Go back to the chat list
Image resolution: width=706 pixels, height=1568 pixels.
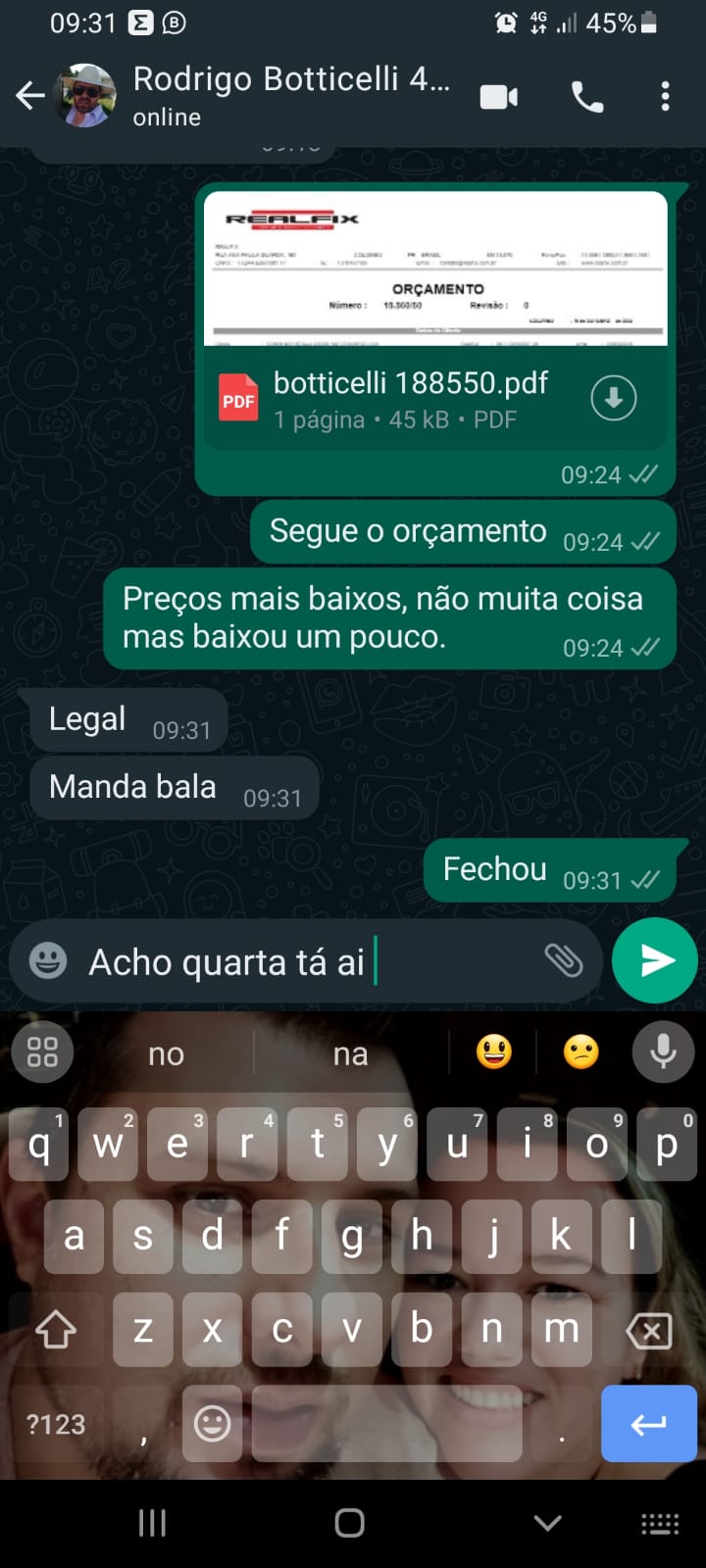point(30,96)
